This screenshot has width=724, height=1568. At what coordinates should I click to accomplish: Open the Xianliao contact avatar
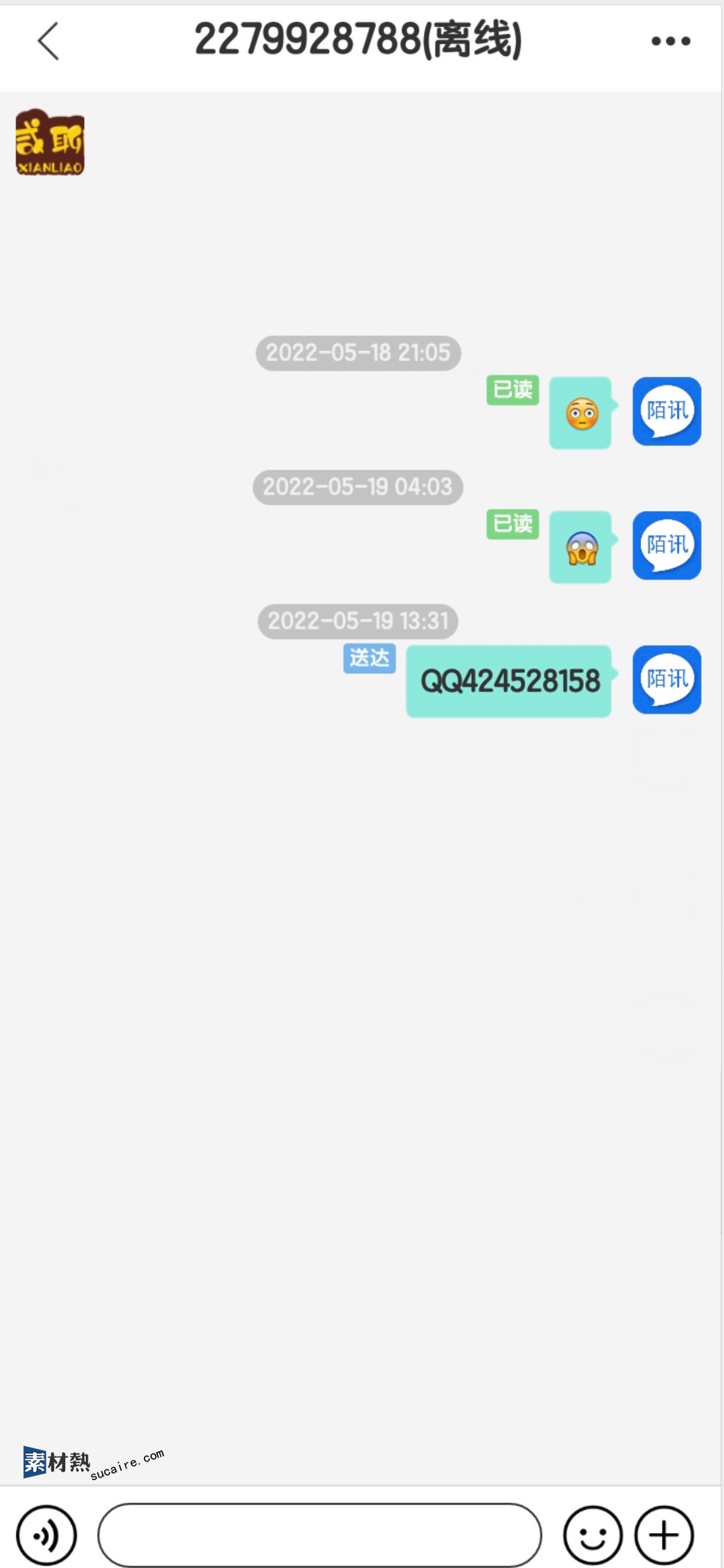click(x=50, y=143)
